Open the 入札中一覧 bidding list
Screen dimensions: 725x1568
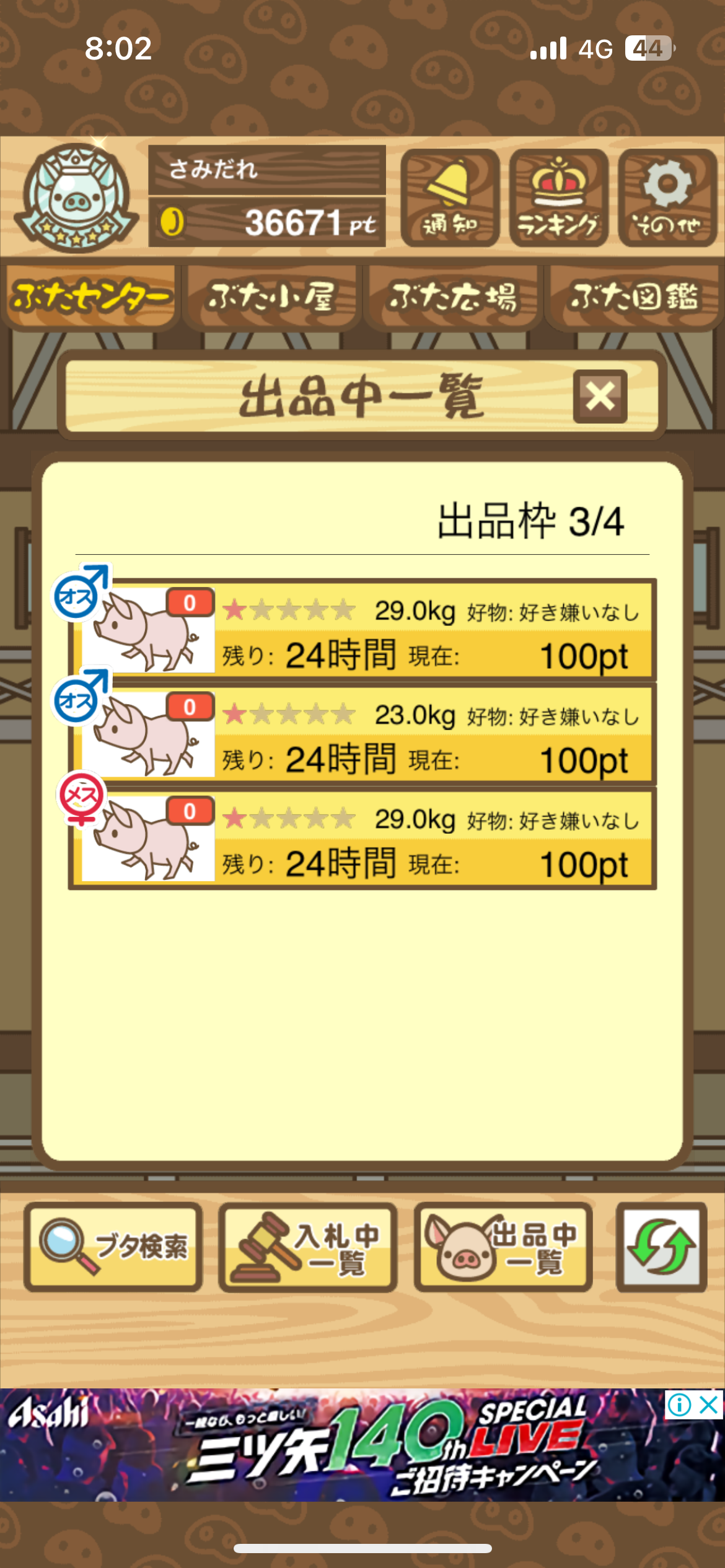click(x=308, y=1247)
